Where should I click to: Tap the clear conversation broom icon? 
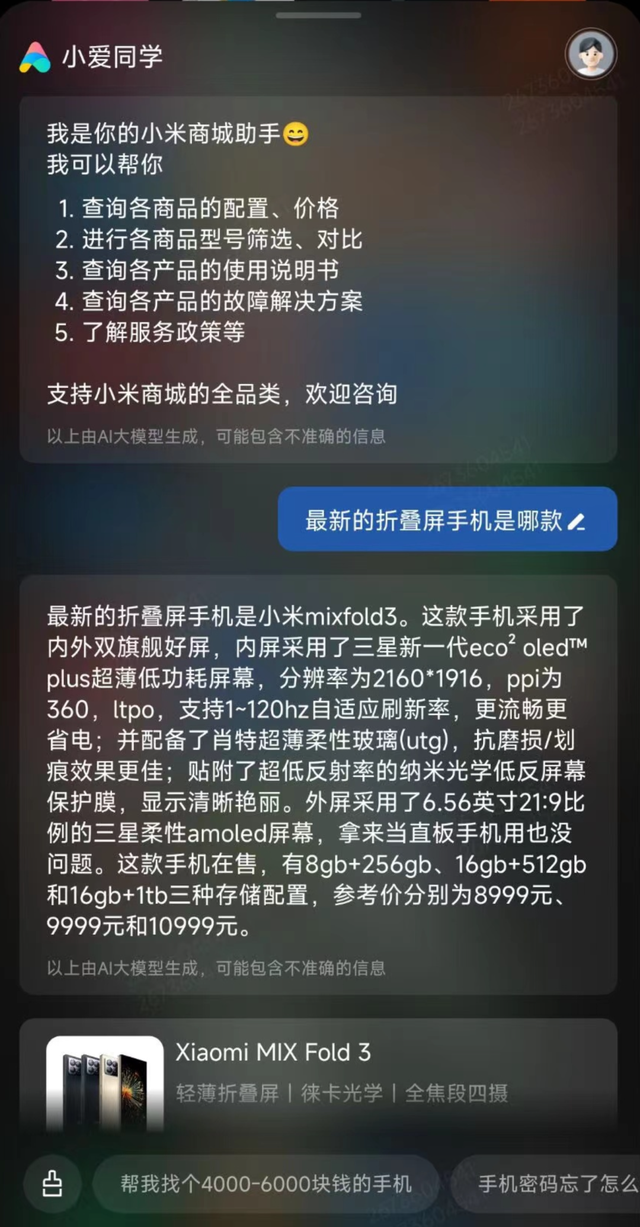point(53,1184)
